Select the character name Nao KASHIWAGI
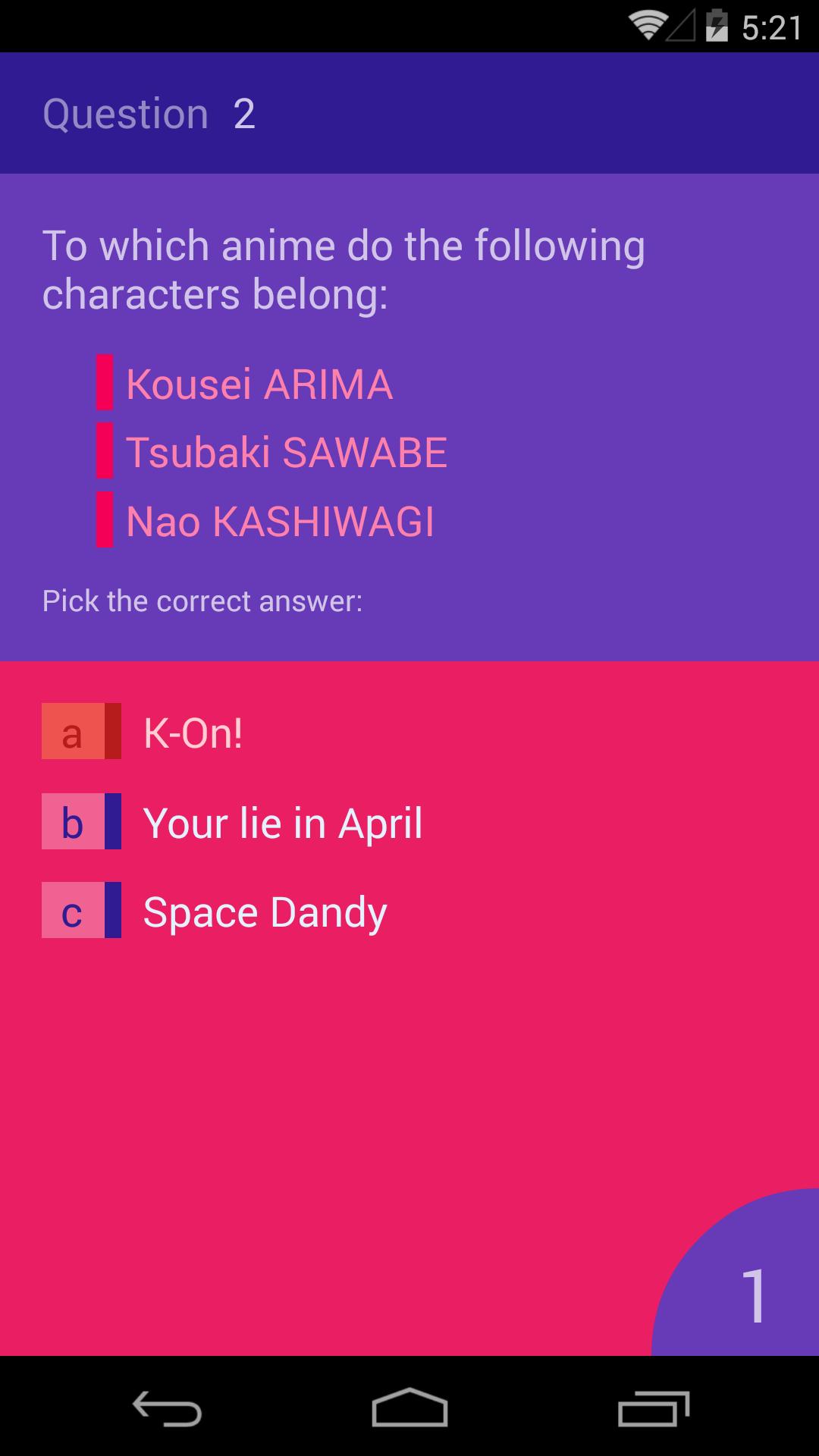The image size is (819, 1456). tap(279, 522)
